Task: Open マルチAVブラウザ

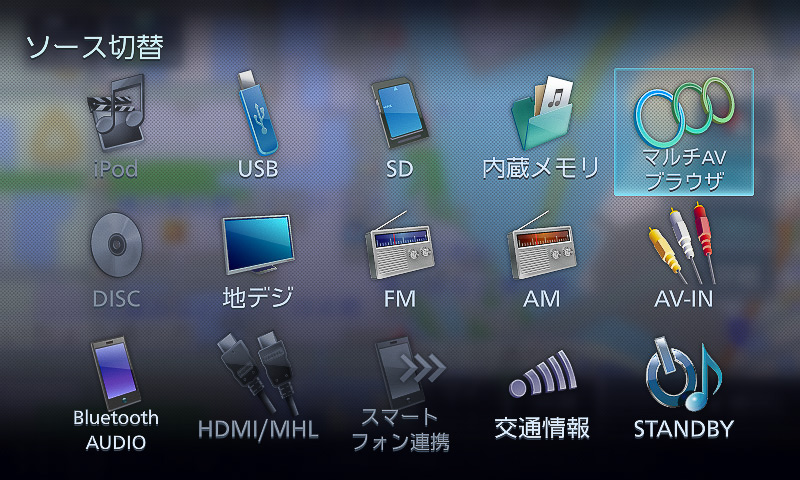Action: tap(683, 132)
